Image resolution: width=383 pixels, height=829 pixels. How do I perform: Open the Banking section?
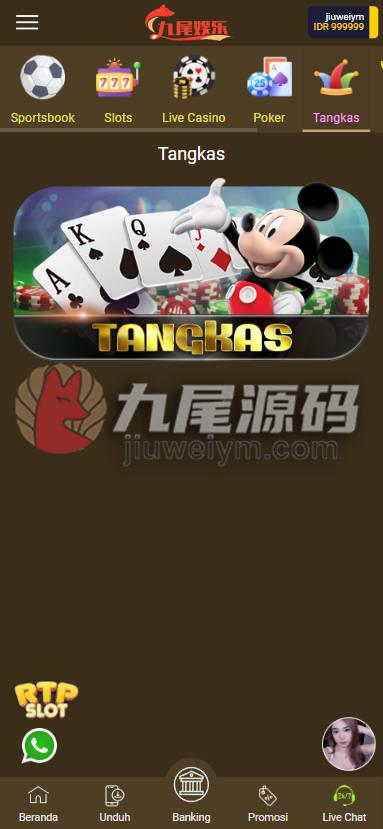coord(192,796)
